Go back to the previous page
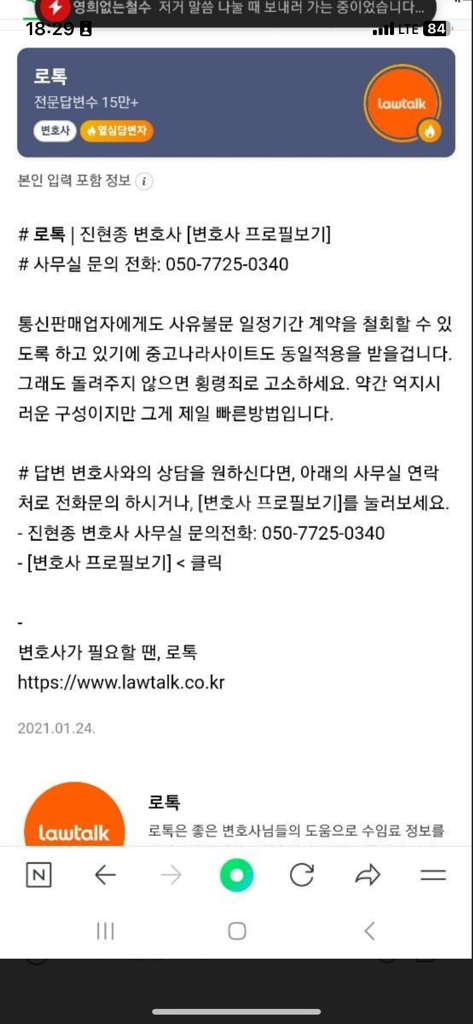Image resolution: width=473 pixels, height=1024 pixels. pyautogui.click(x=105, y=875)
